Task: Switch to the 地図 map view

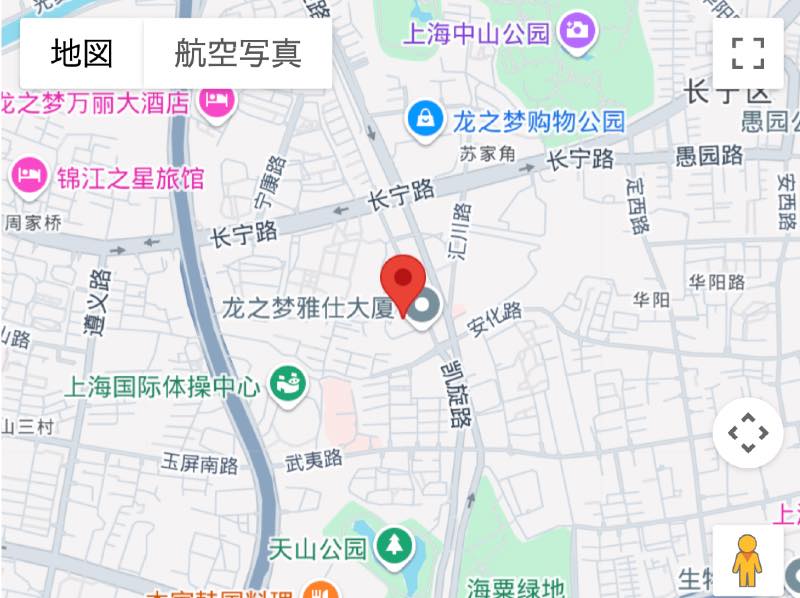Action: pos(82,53)
